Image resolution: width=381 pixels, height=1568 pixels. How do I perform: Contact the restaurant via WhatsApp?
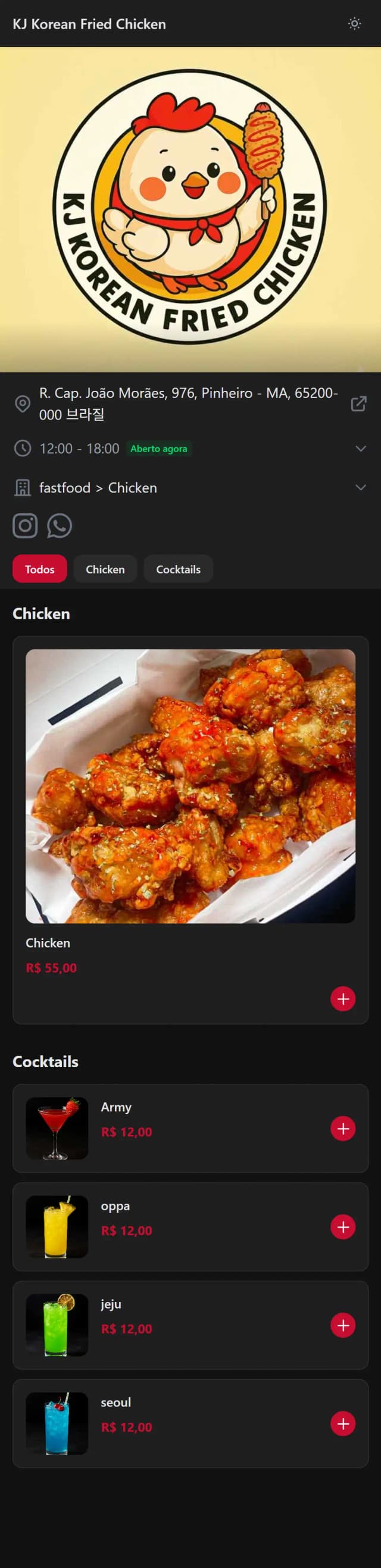click(60, 525)
